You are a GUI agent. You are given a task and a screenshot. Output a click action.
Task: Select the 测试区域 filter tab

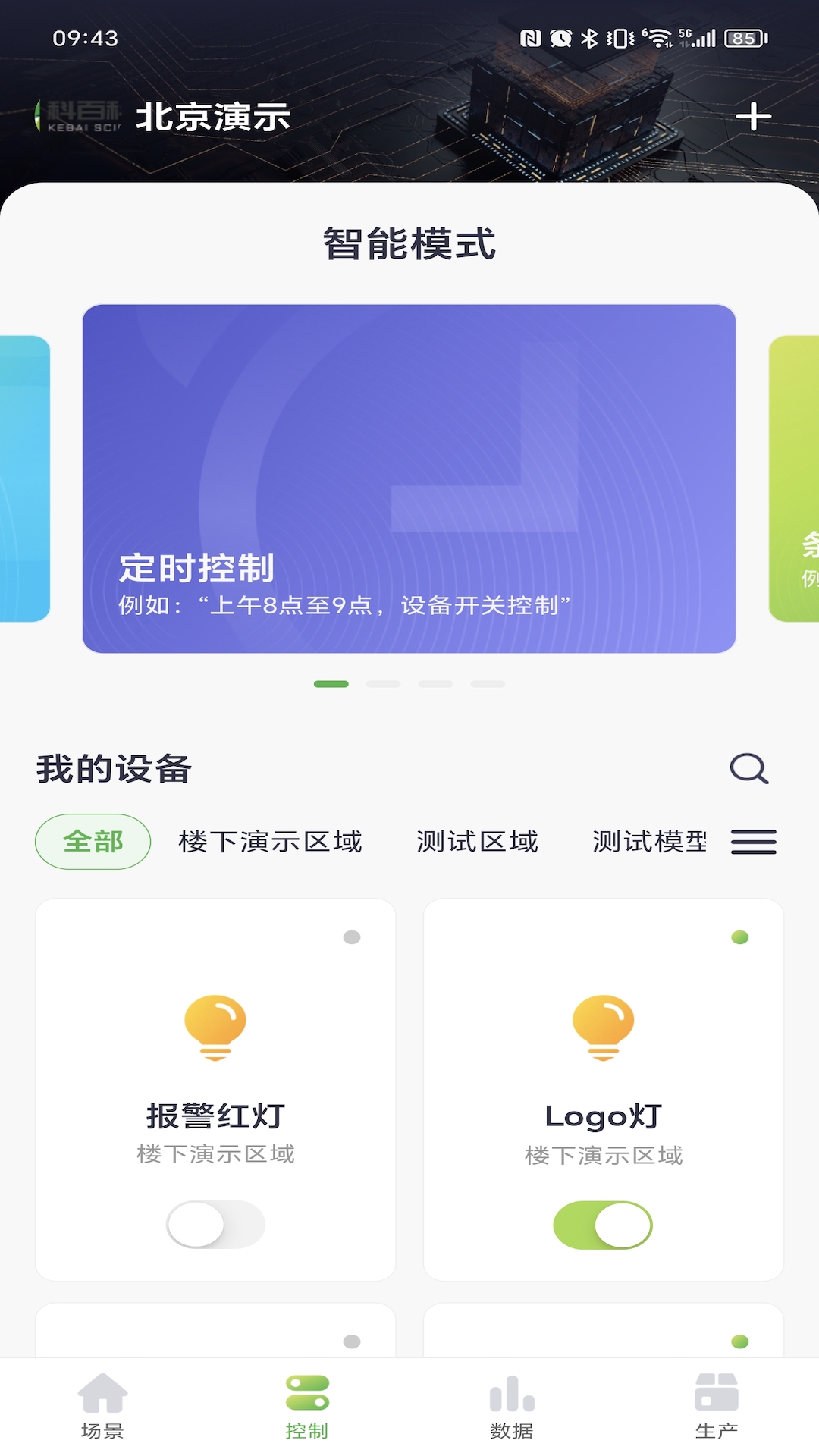[477, 842]
